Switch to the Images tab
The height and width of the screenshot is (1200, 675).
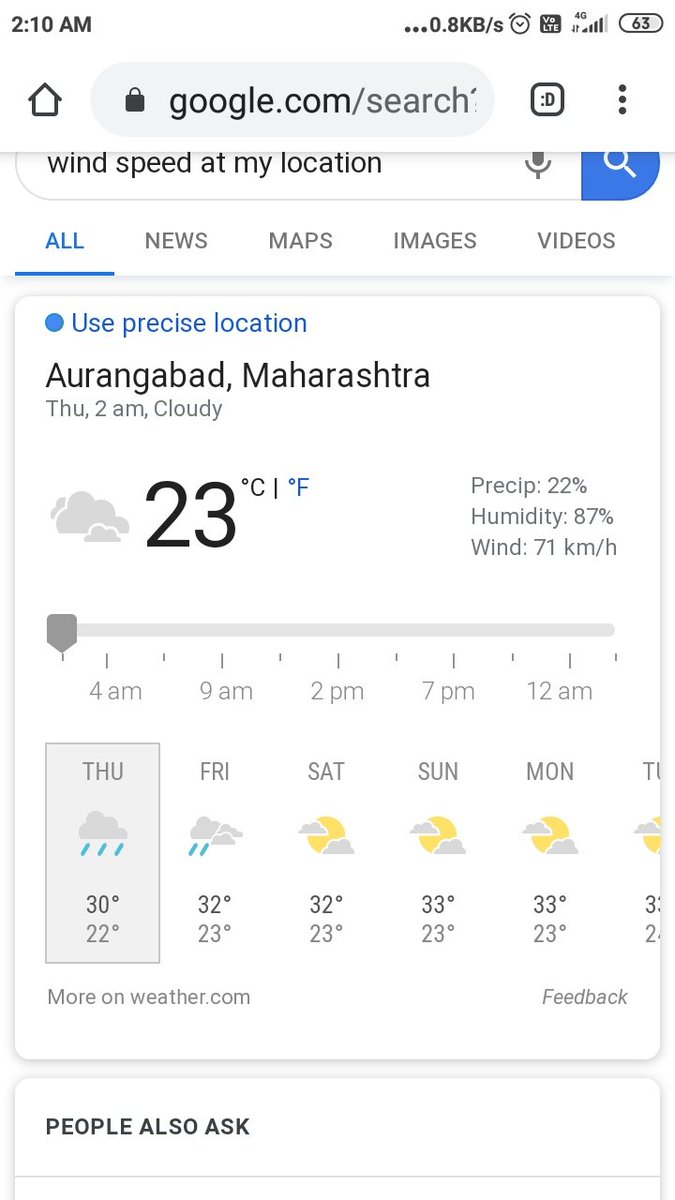[x=435, y=241]
